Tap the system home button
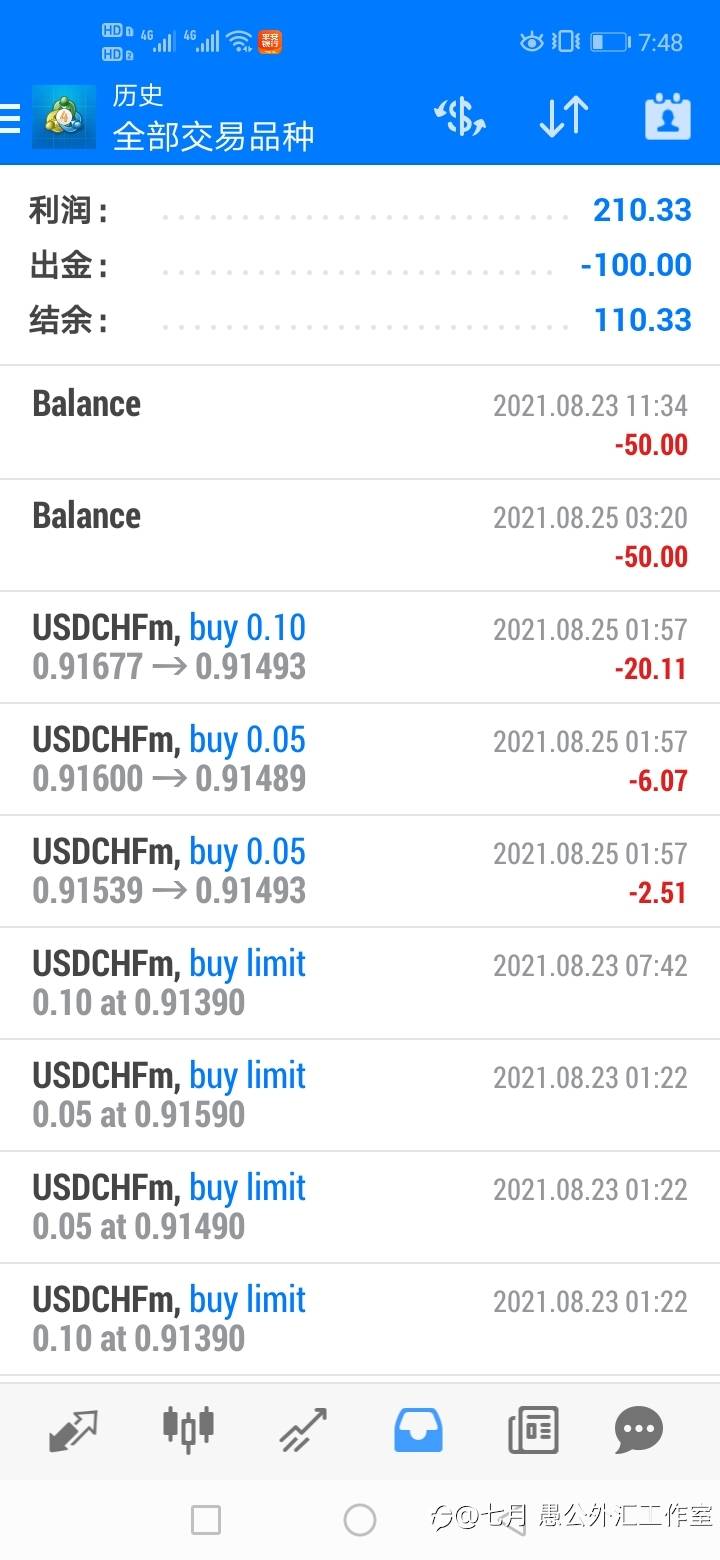 coord(360,1520)
